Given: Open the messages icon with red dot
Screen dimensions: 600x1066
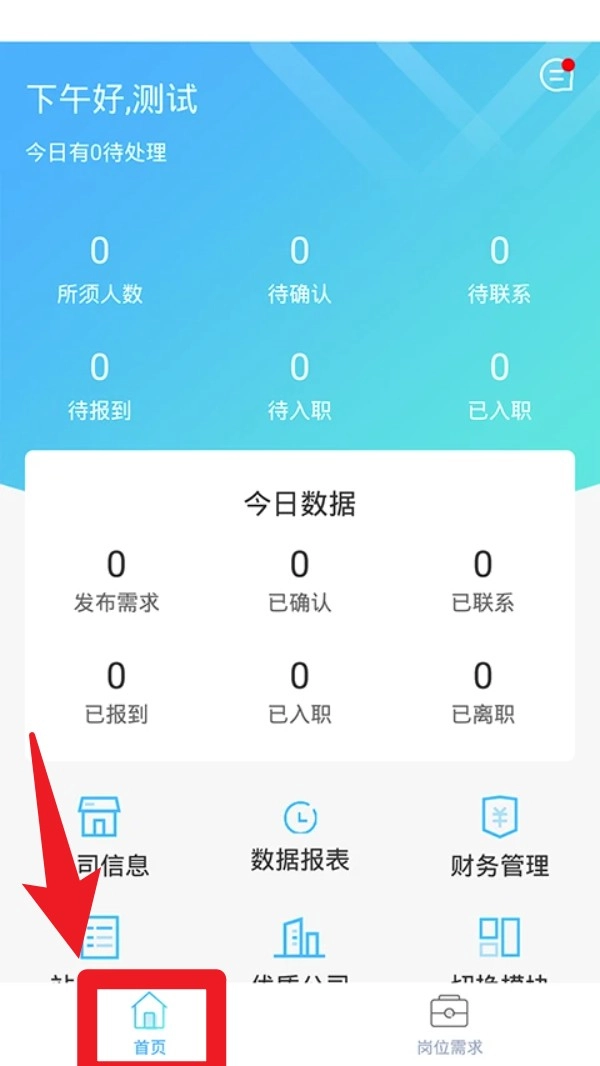Looking at the screenshot, I should (556, 76).
